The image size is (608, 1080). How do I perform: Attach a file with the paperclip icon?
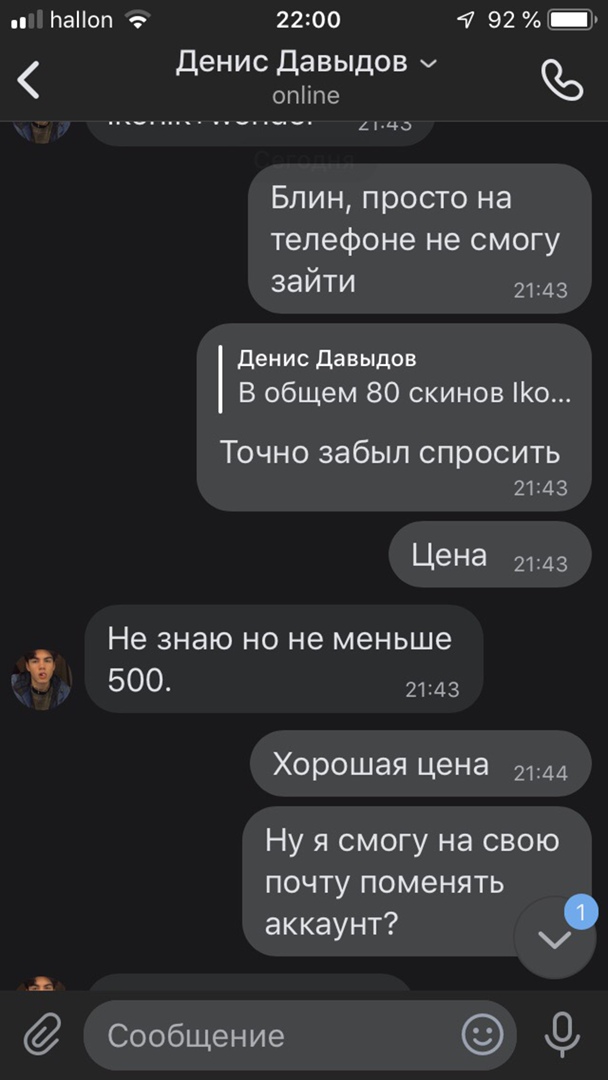pyautogui.click(x=42, y=1034)
